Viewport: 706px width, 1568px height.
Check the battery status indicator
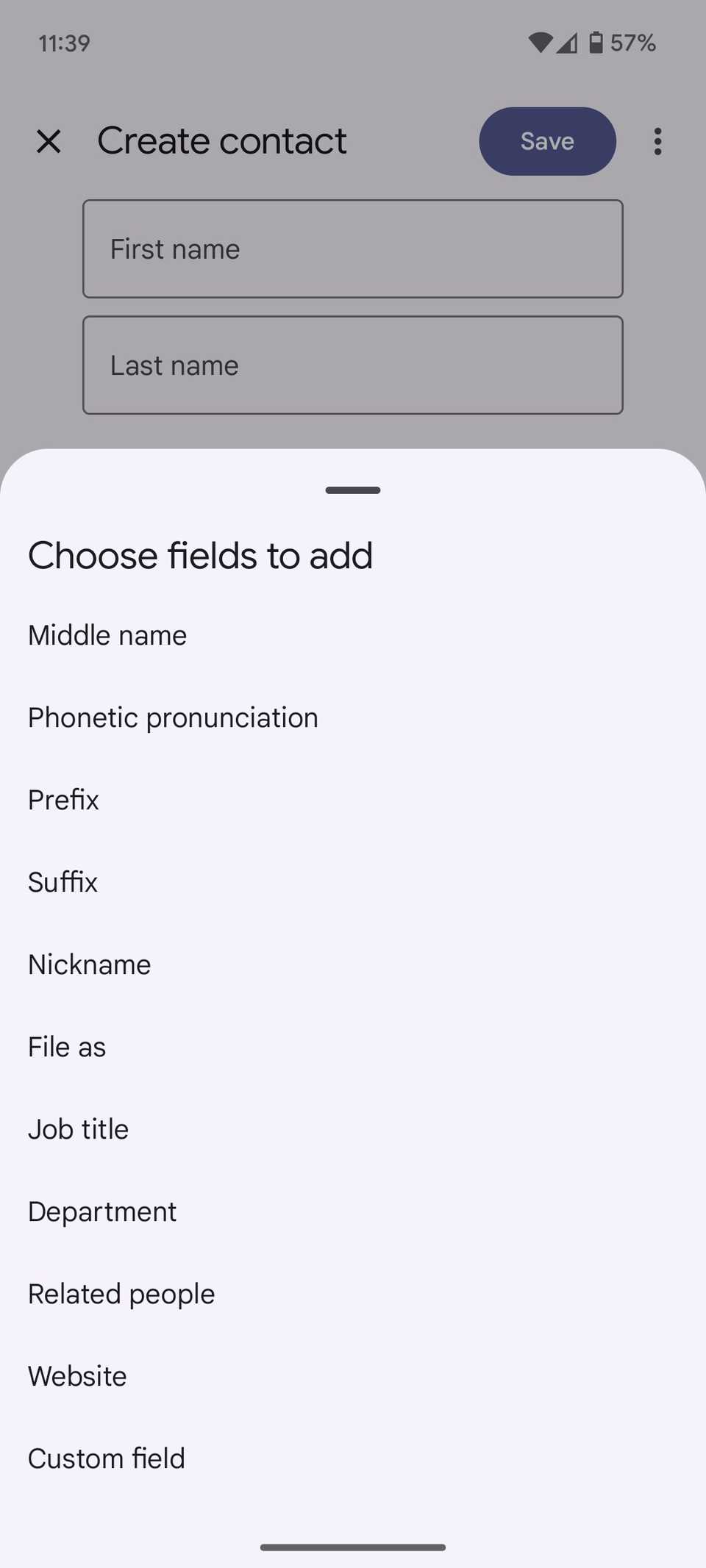coord(597,43)
